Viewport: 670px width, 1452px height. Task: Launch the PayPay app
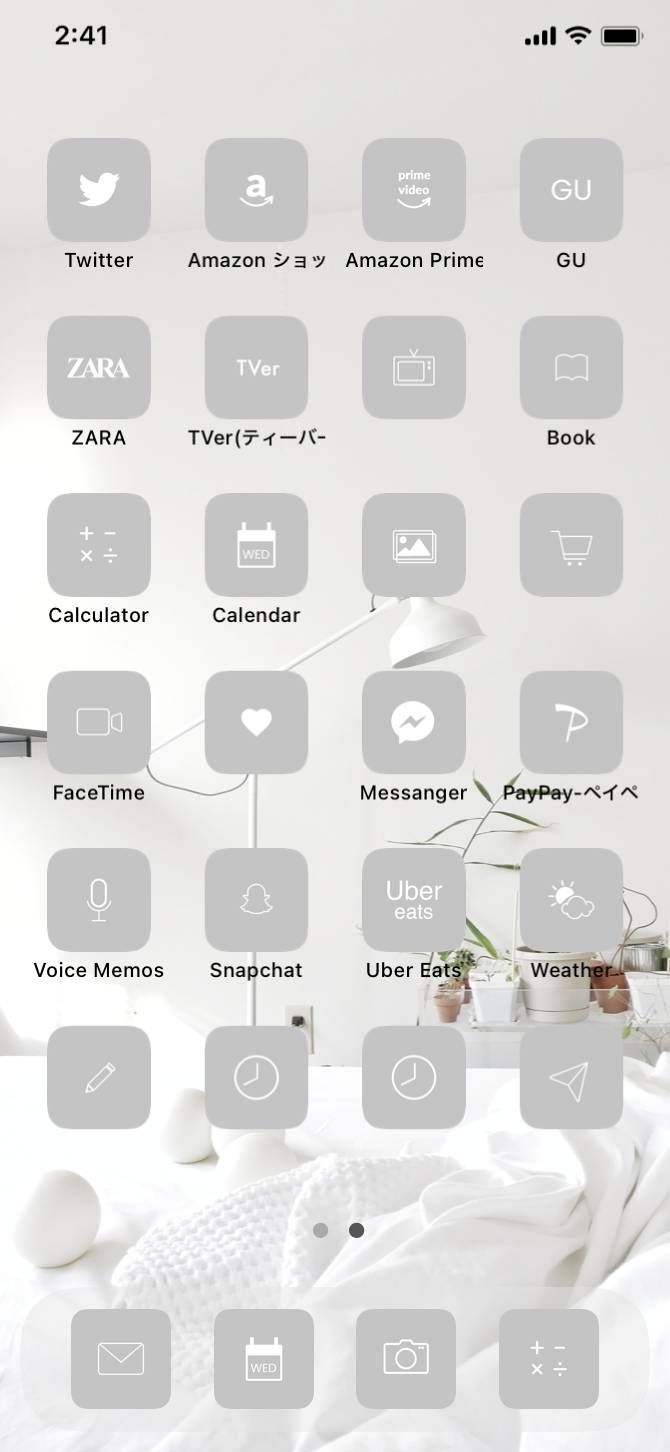coord(571,722)
